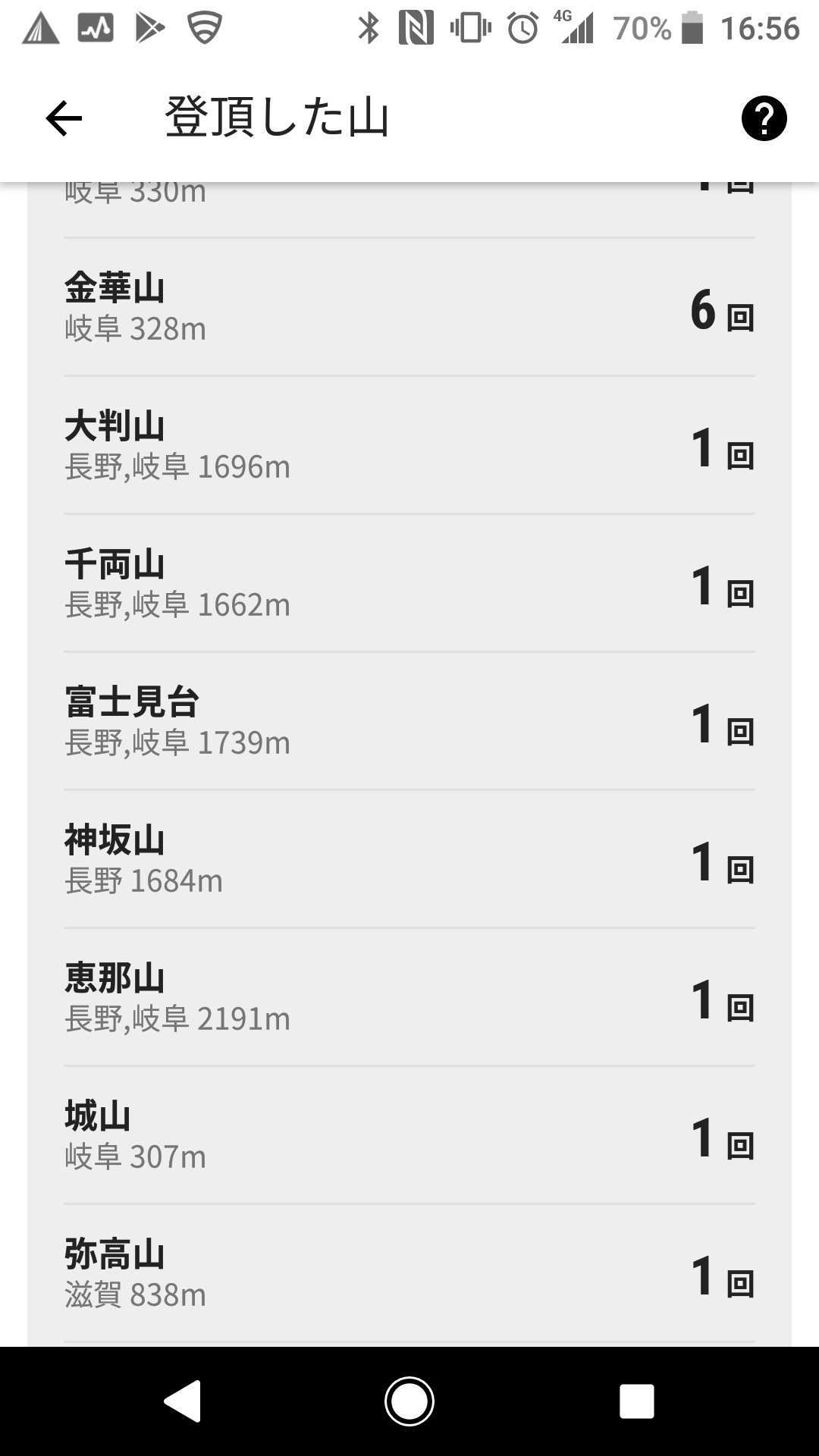This screenshot has height=1456, width=819.
Task: Open the 弥高山 row
Action: [x=409, y=1273]
